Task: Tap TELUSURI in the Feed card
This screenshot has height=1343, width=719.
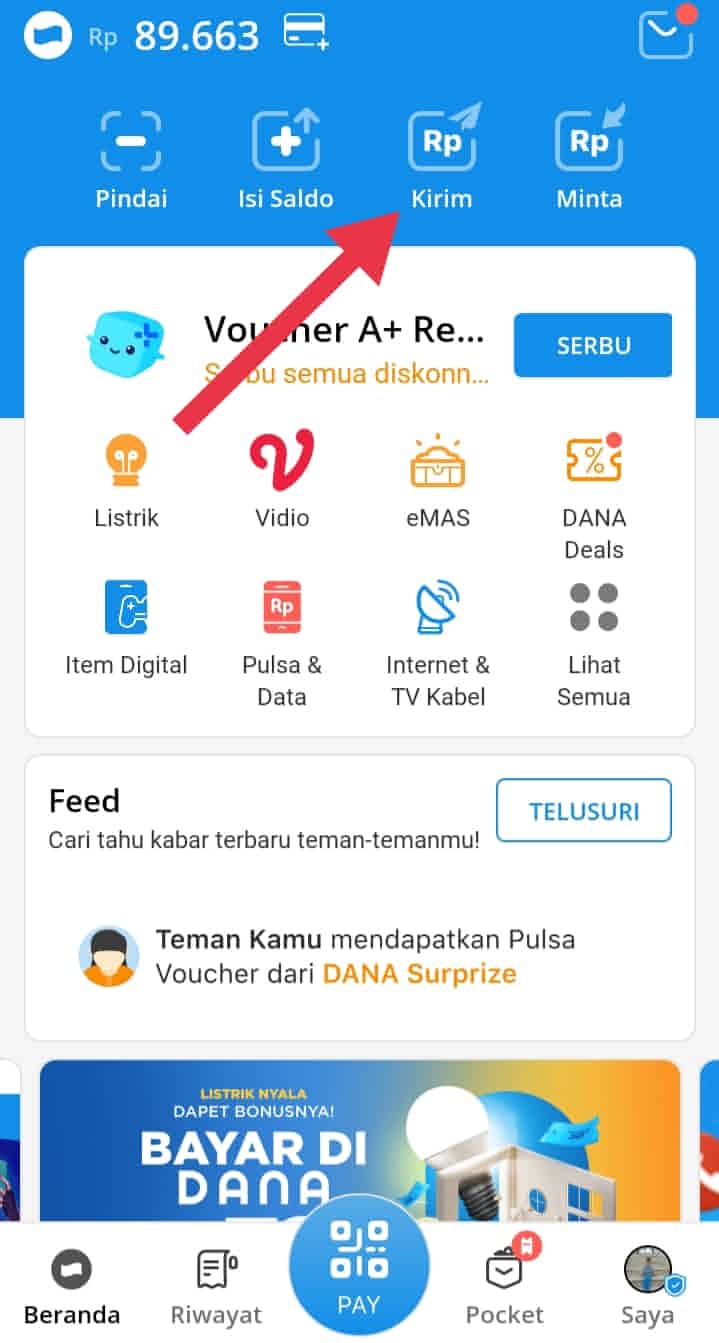Action: click(583, 811)
